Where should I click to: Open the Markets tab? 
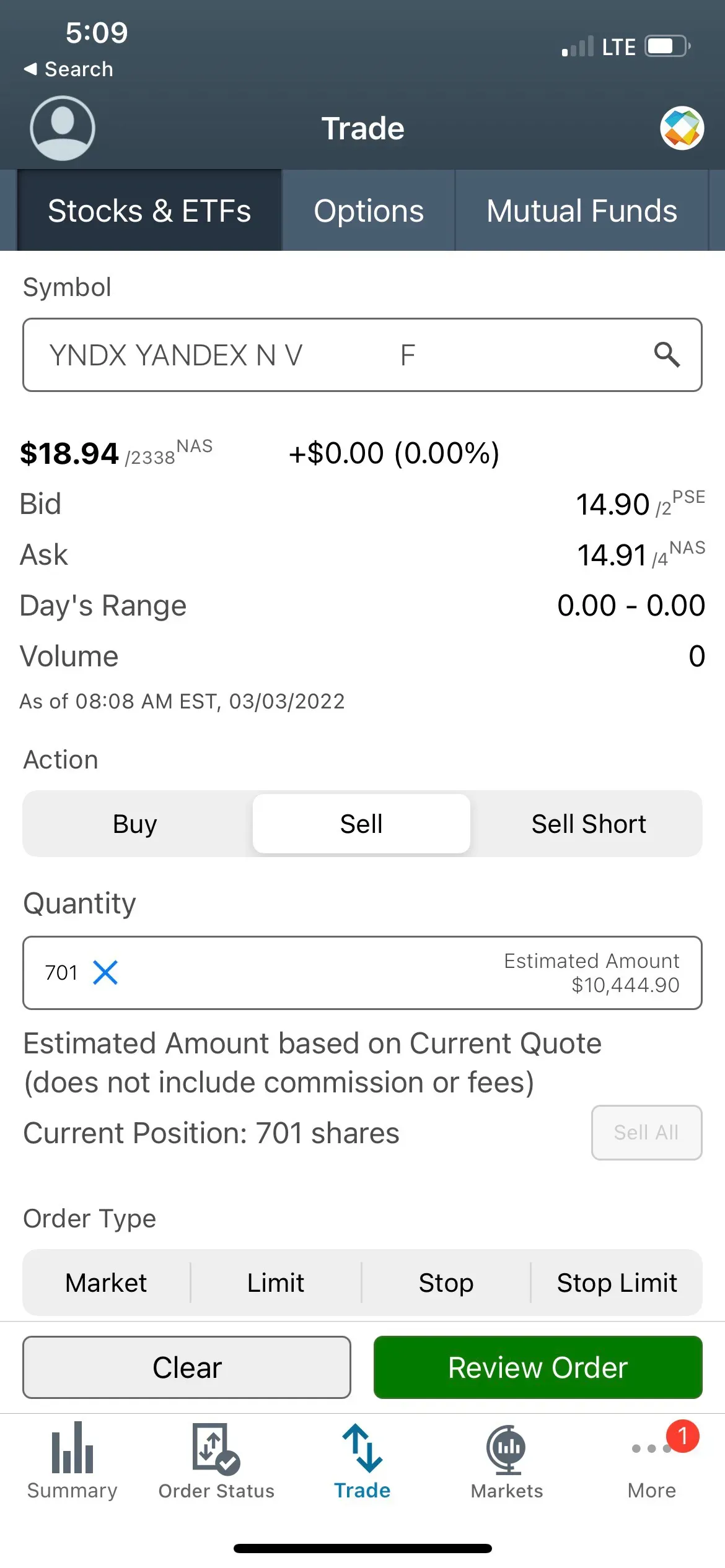[507, 1461]
